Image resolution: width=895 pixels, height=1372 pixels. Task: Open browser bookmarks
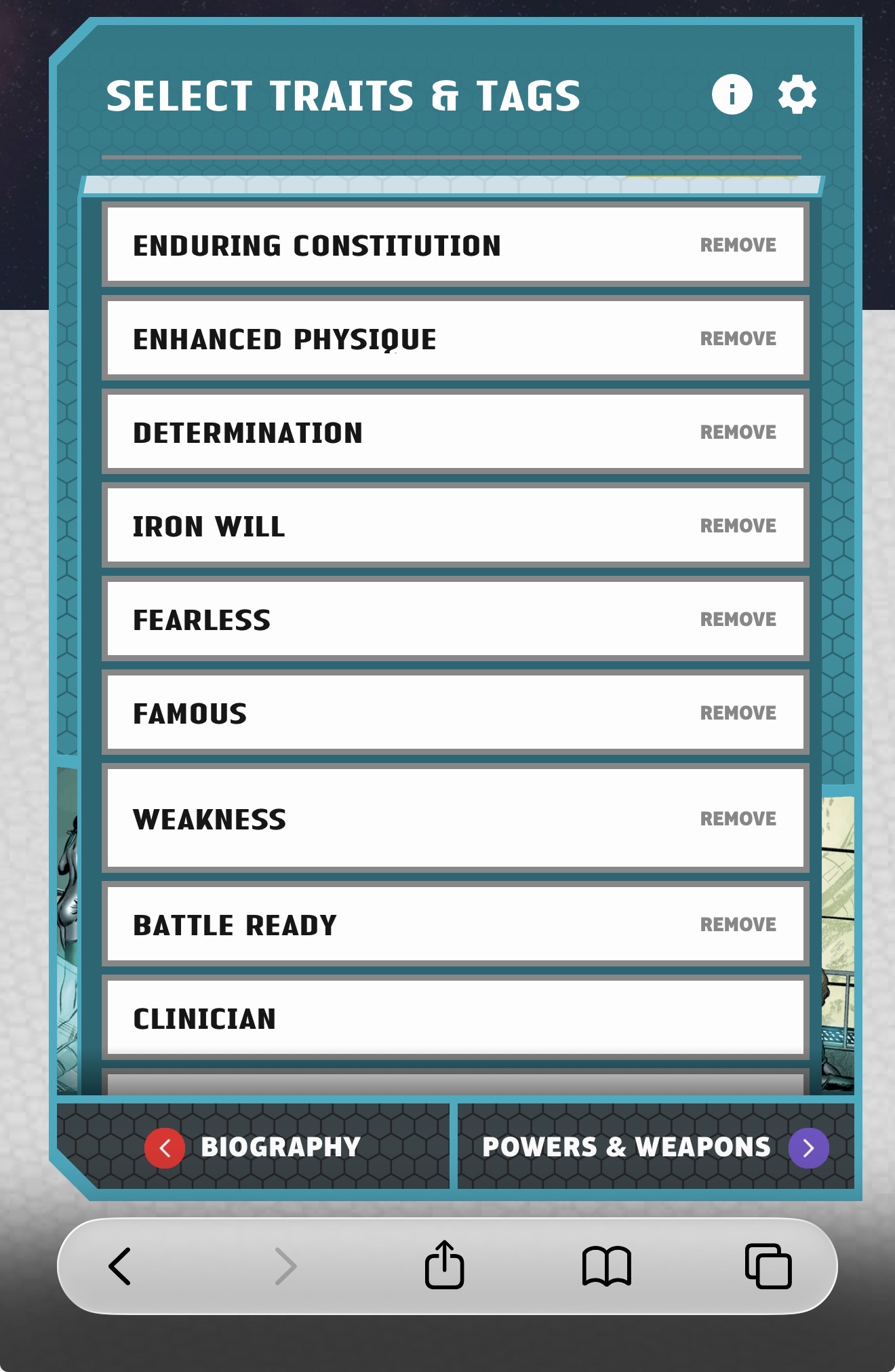(x=606, y=1266)
